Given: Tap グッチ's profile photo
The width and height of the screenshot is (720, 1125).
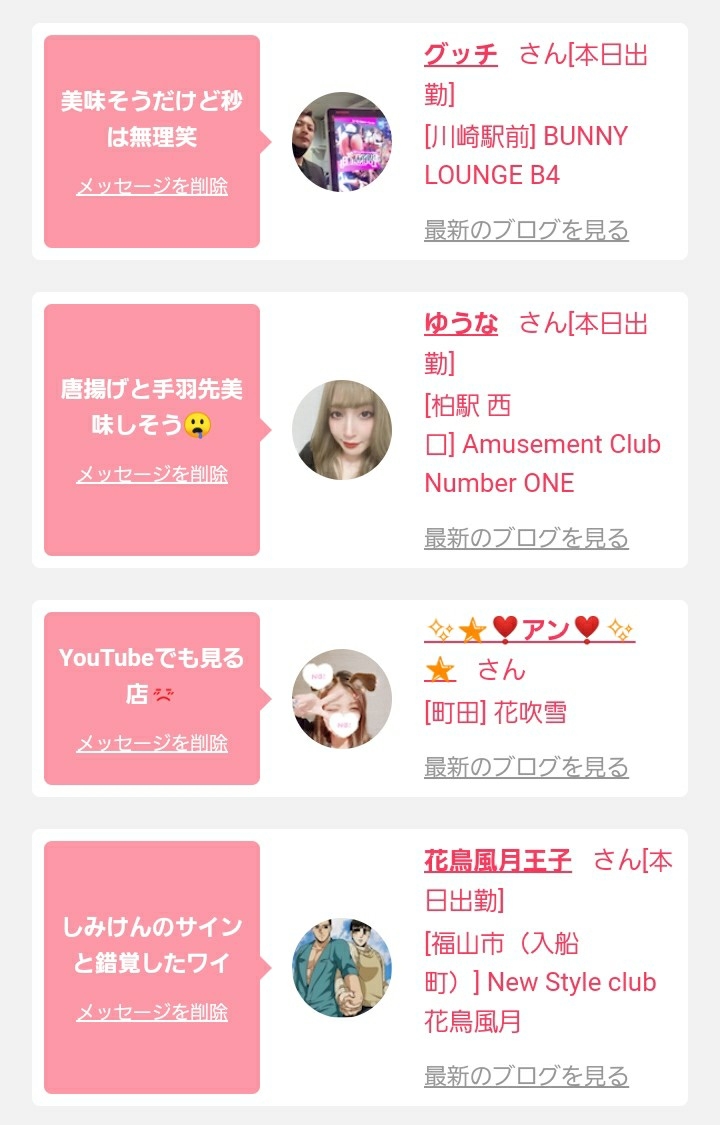Looking at the screenshot, I should 342,142.
